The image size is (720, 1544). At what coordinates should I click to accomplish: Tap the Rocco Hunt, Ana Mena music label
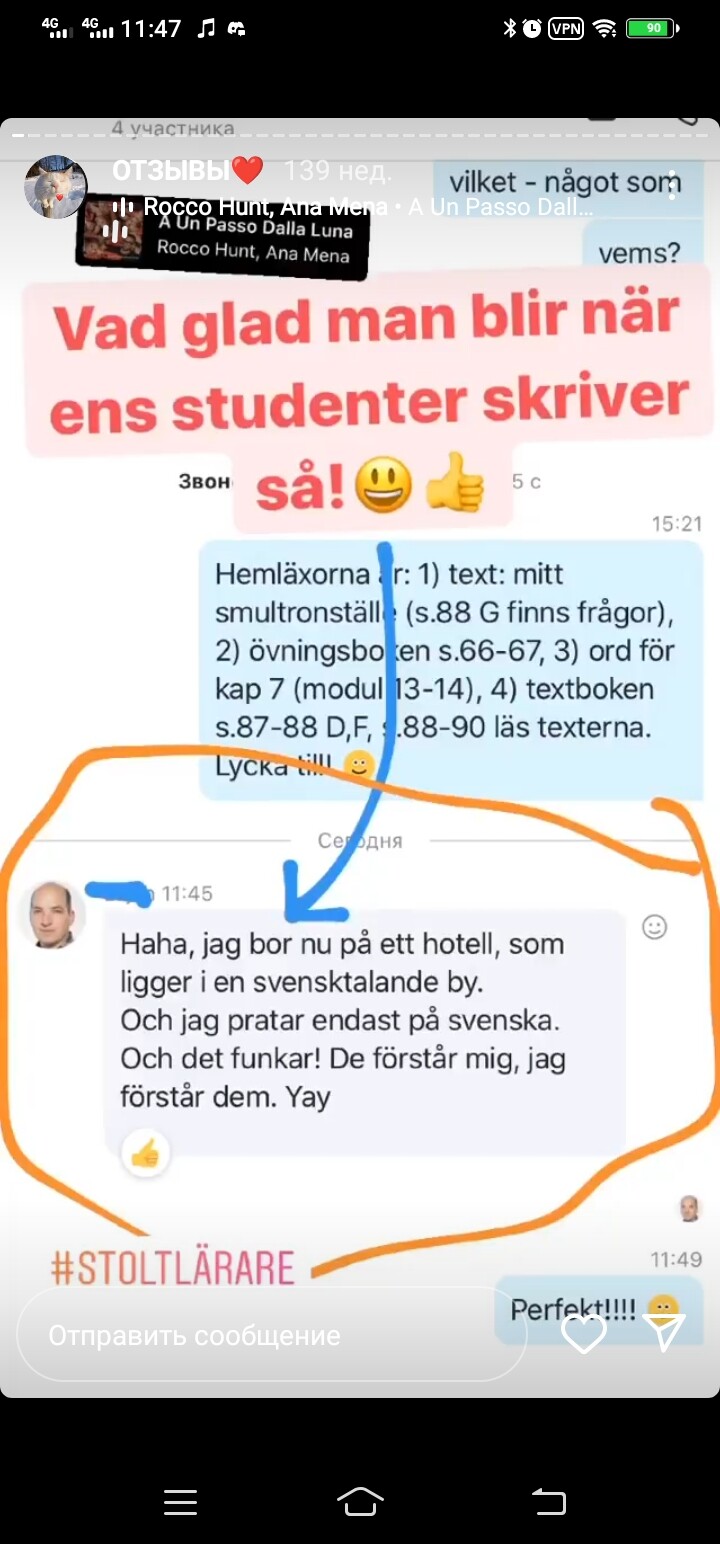tap(265, 207)
